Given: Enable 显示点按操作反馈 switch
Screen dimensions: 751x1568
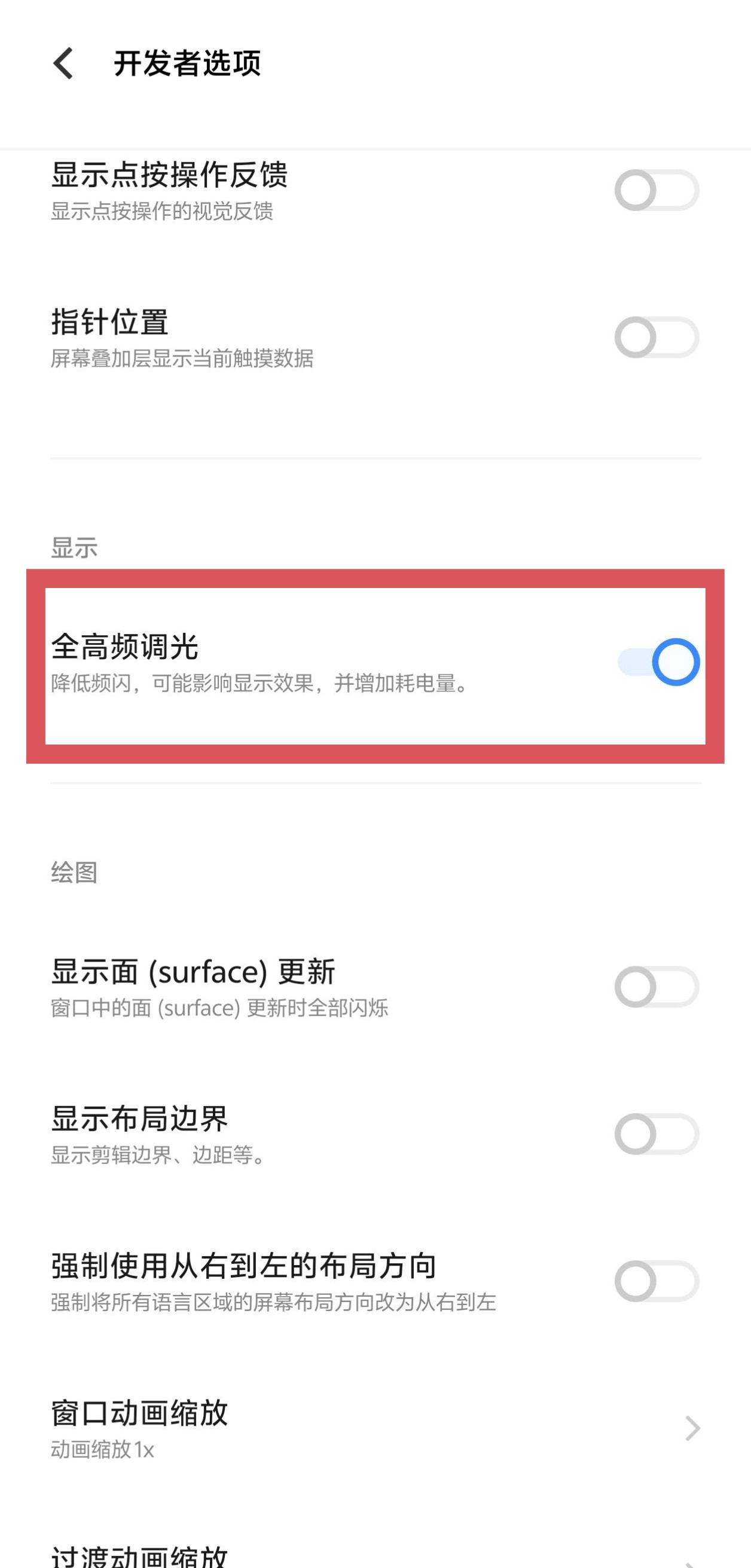Looking at the screenshot, I should pos(656,191).
